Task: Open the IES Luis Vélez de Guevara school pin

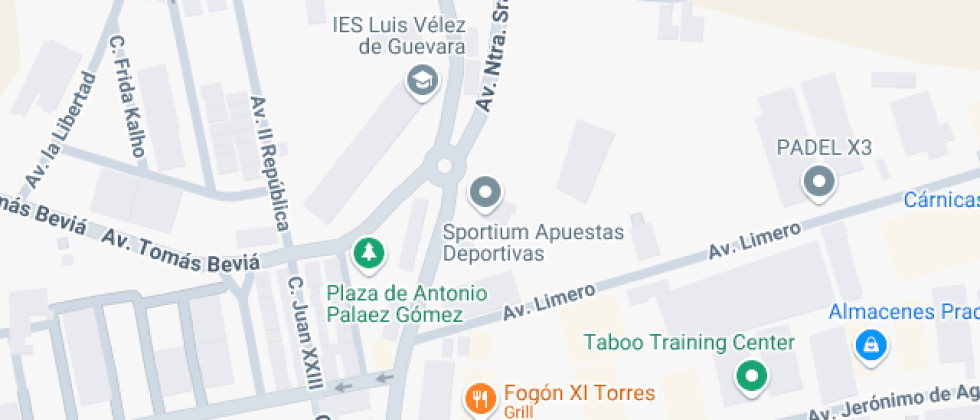Action: (423, 81)
